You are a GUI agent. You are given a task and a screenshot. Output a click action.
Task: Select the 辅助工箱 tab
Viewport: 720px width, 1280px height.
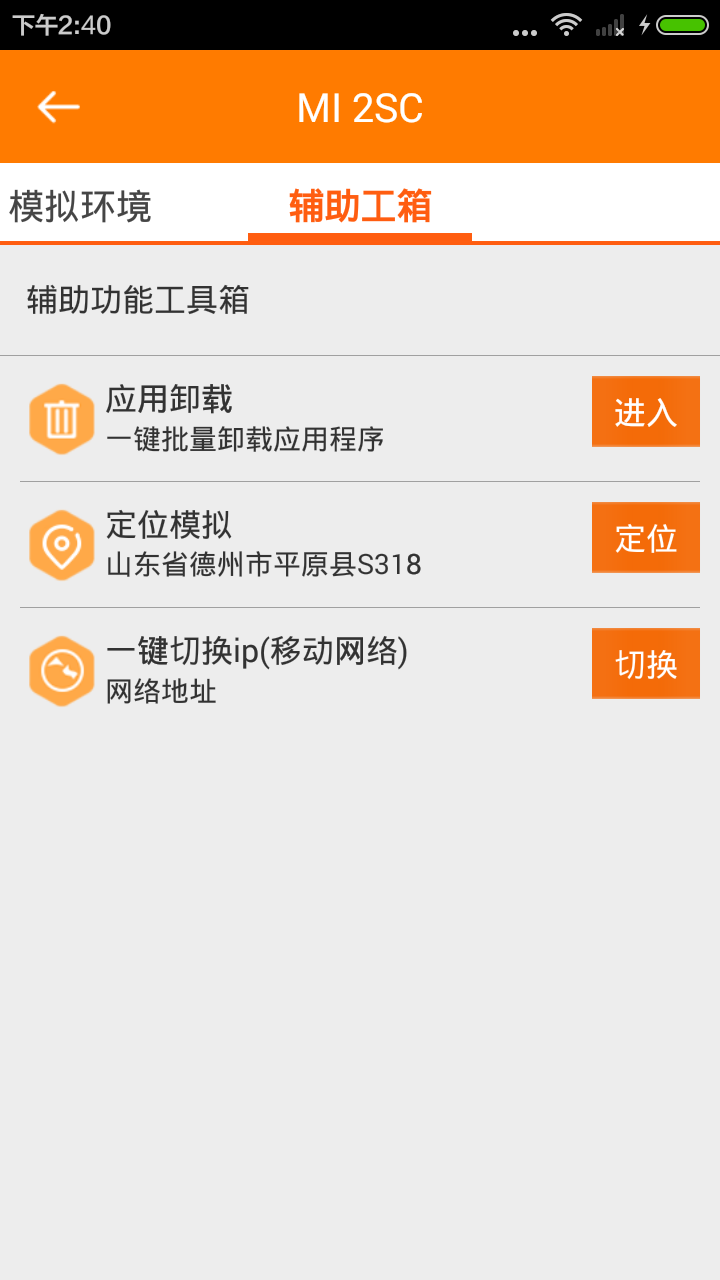[360, 206]
